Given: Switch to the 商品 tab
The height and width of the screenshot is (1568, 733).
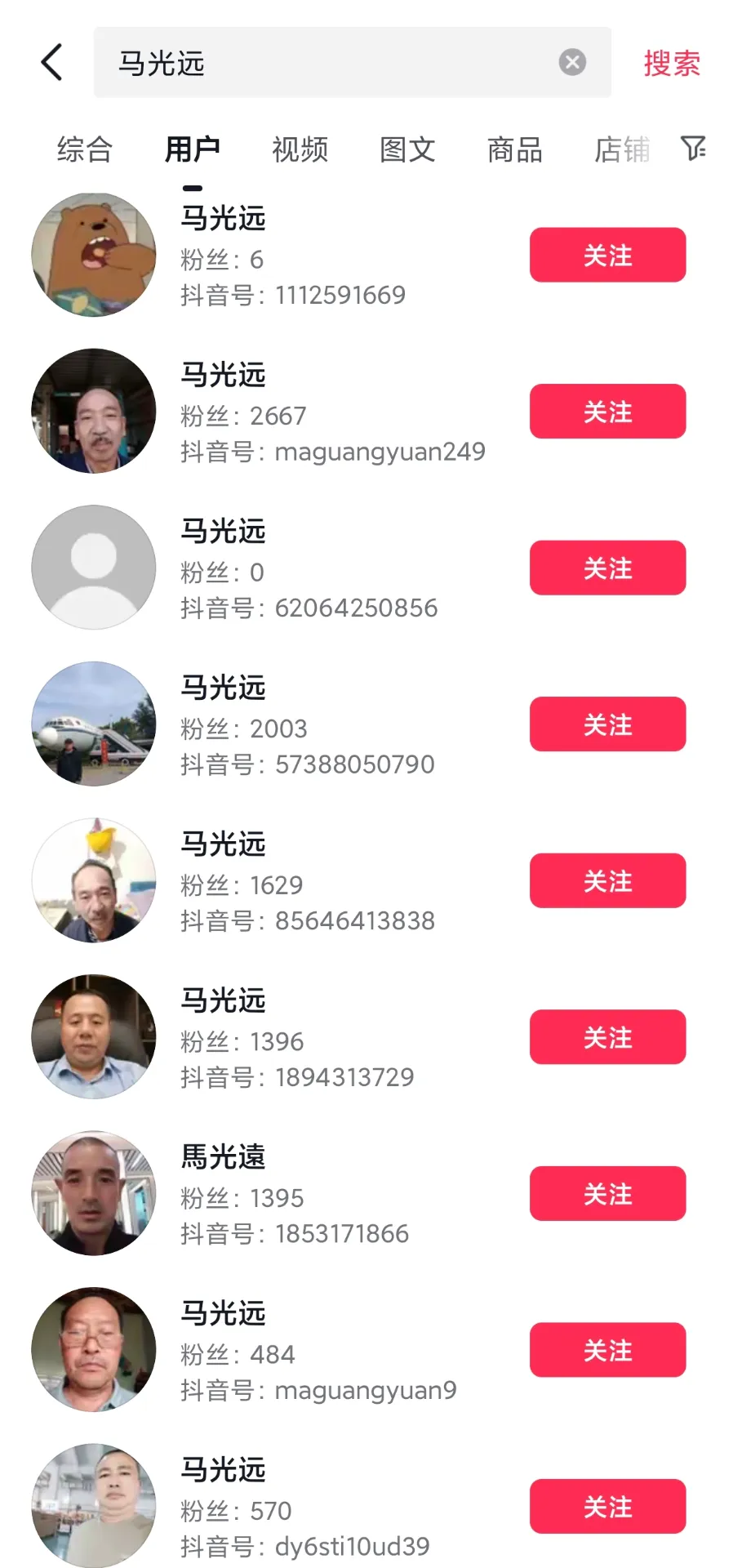Looking at the screenshot, I should (514, 149).
